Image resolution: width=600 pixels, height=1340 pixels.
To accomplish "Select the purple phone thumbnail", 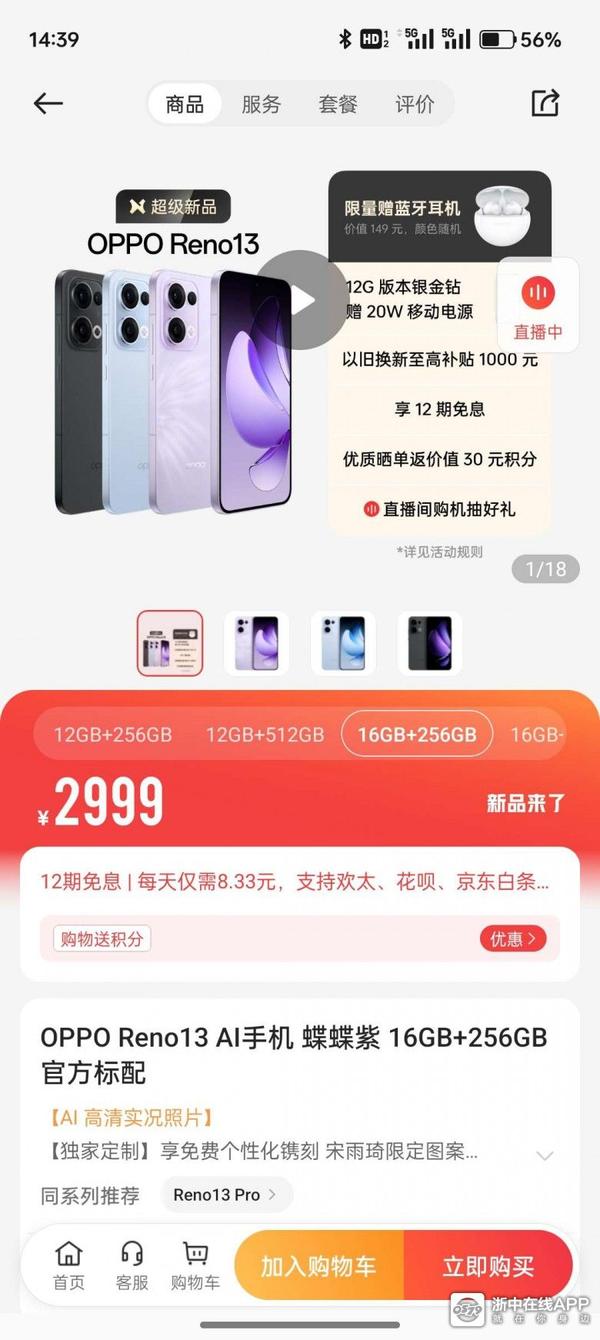I will click(256, 643).
